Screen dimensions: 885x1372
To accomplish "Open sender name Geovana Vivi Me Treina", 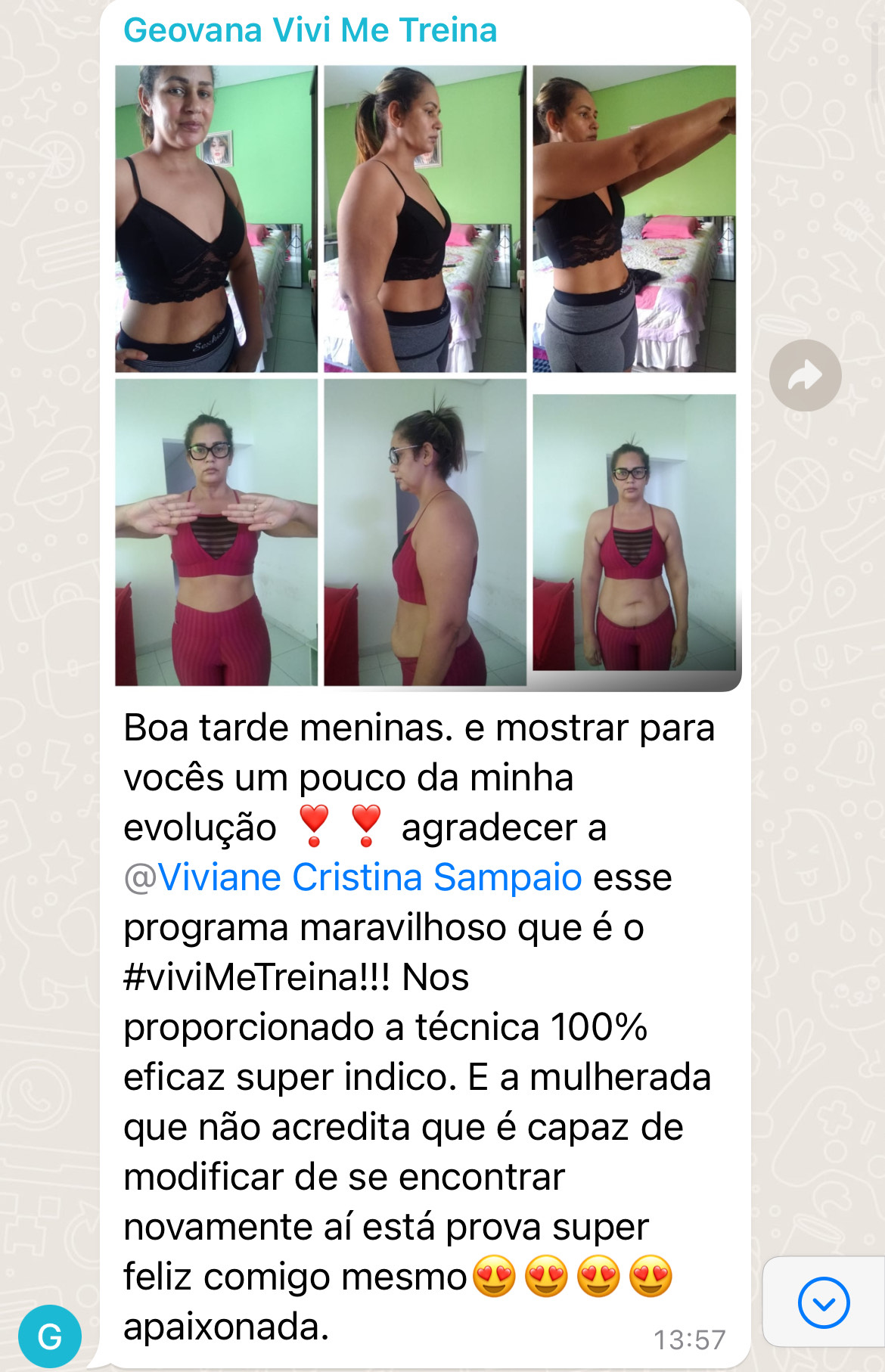I will pos(310,31).
